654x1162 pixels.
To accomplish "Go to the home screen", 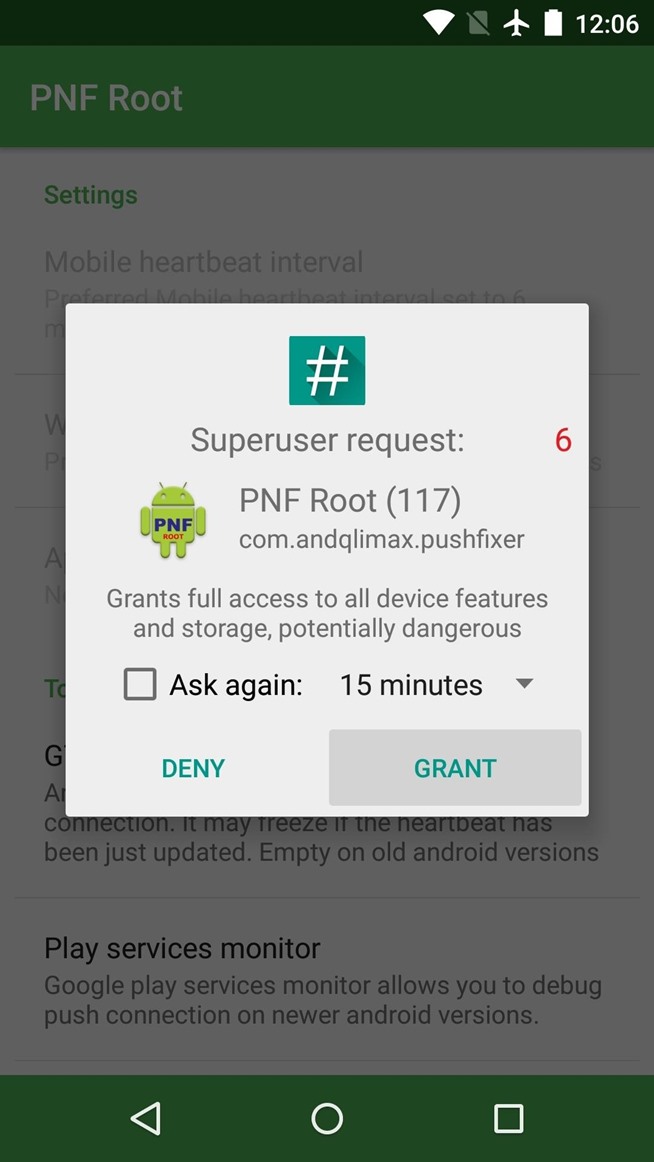I will pos(327,1118).
